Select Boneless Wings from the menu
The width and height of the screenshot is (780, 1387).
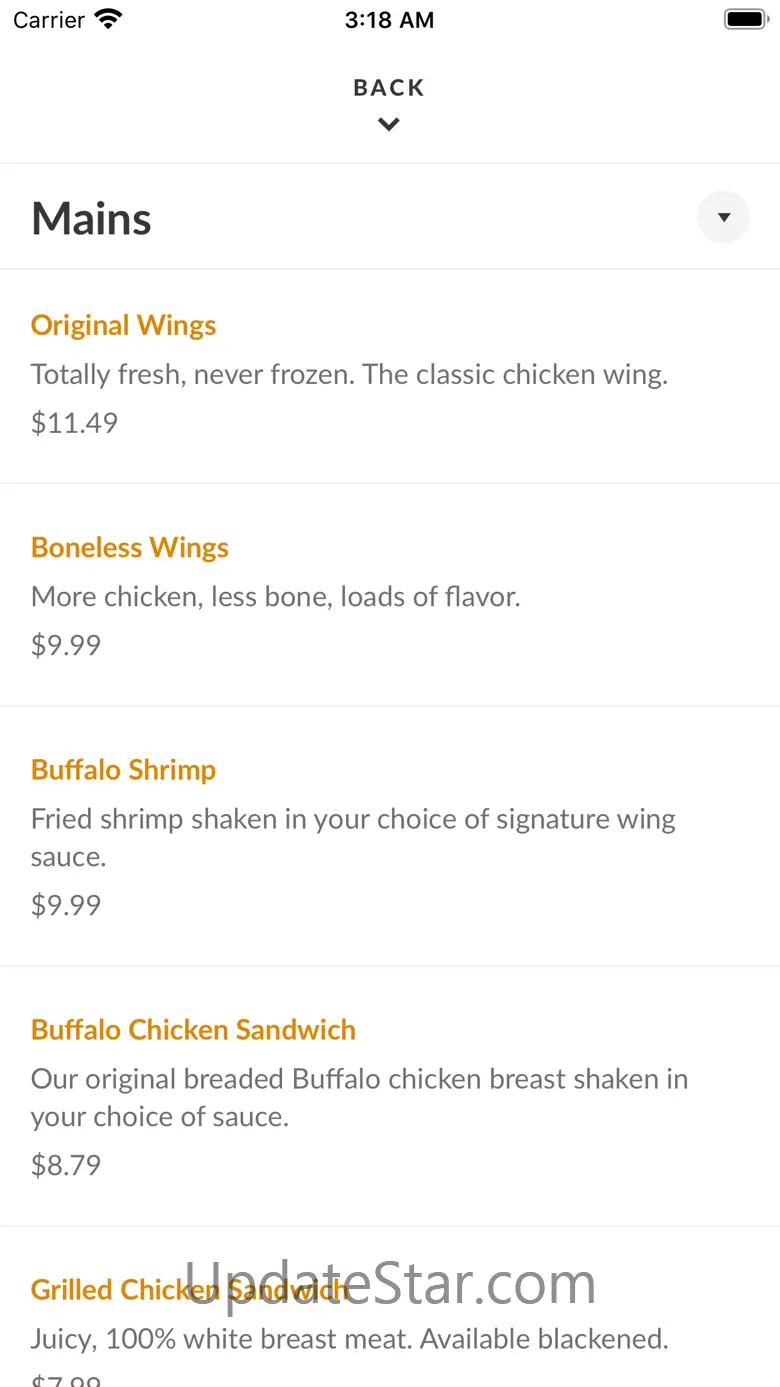130,548
